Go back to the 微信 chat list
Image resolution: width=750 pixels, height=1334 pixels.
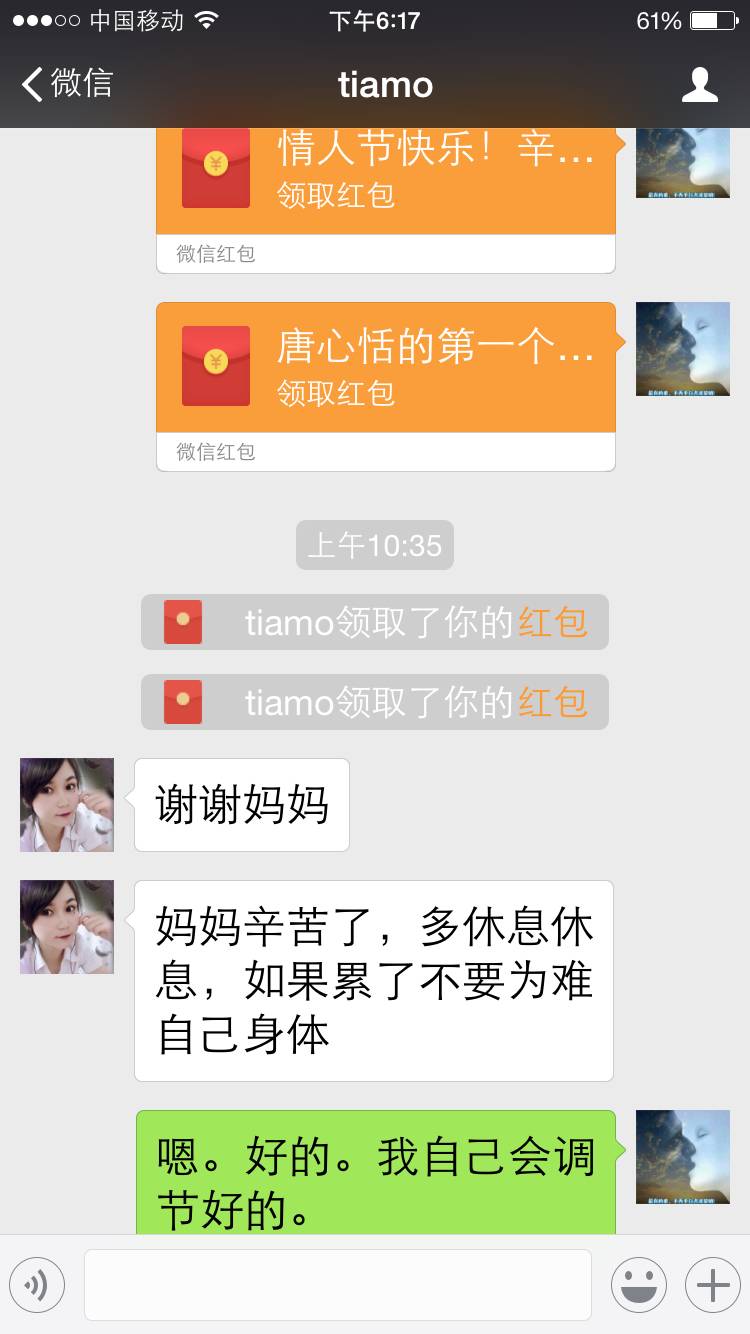coord(68,84)
